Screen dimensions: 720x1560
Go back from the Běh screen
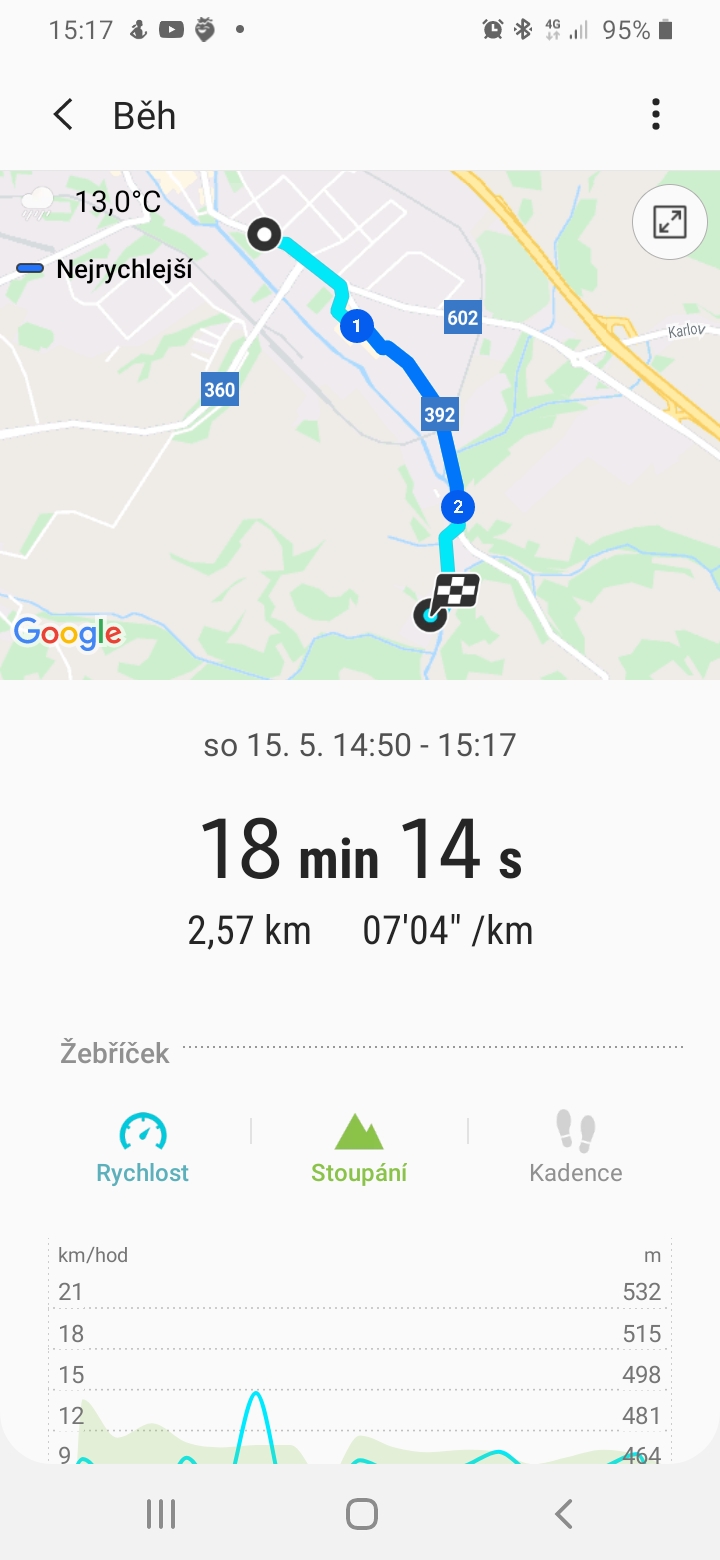pyautogui.click(x=63, y=115)
